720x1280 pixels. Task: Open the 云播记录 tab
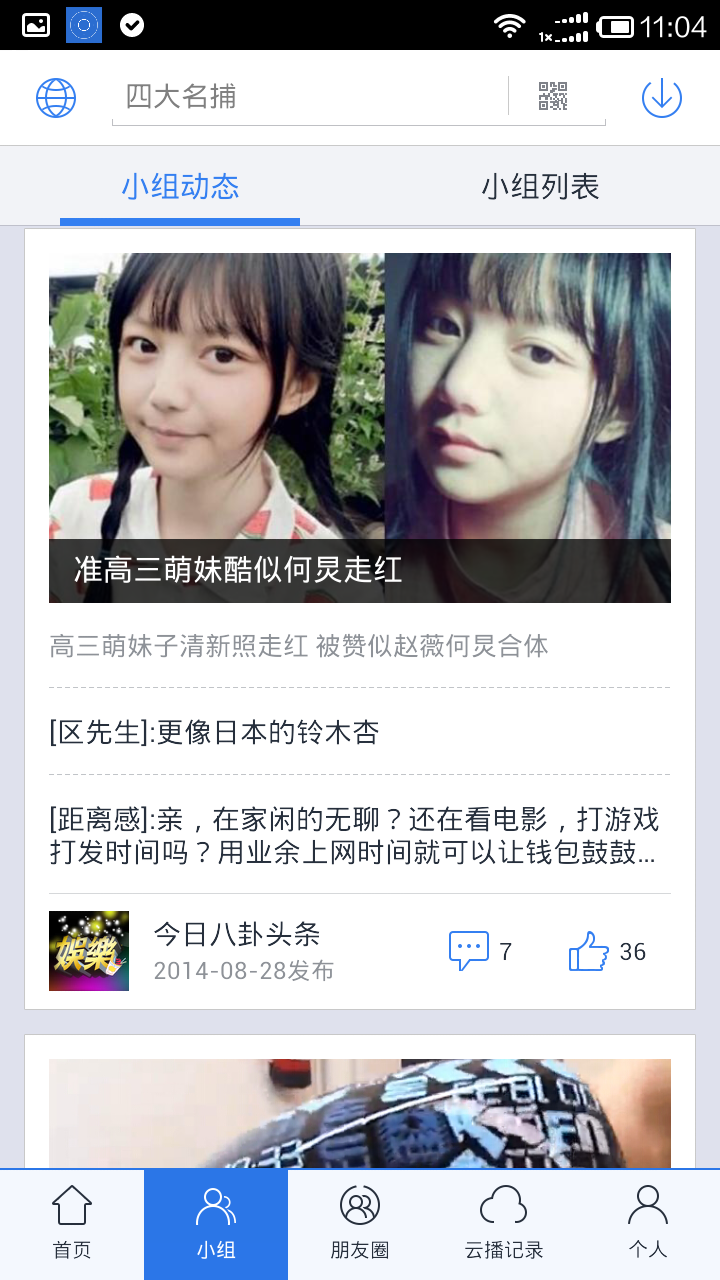click(x=504, y=1224)
